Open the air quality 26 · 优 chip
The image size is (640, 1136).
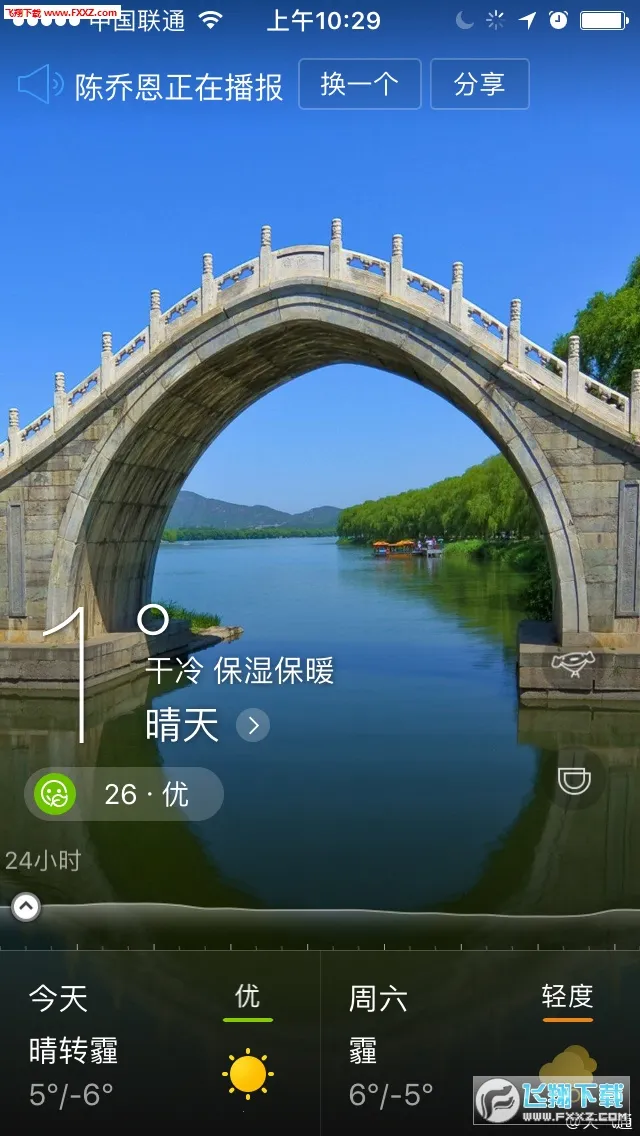tap(124, 794)
